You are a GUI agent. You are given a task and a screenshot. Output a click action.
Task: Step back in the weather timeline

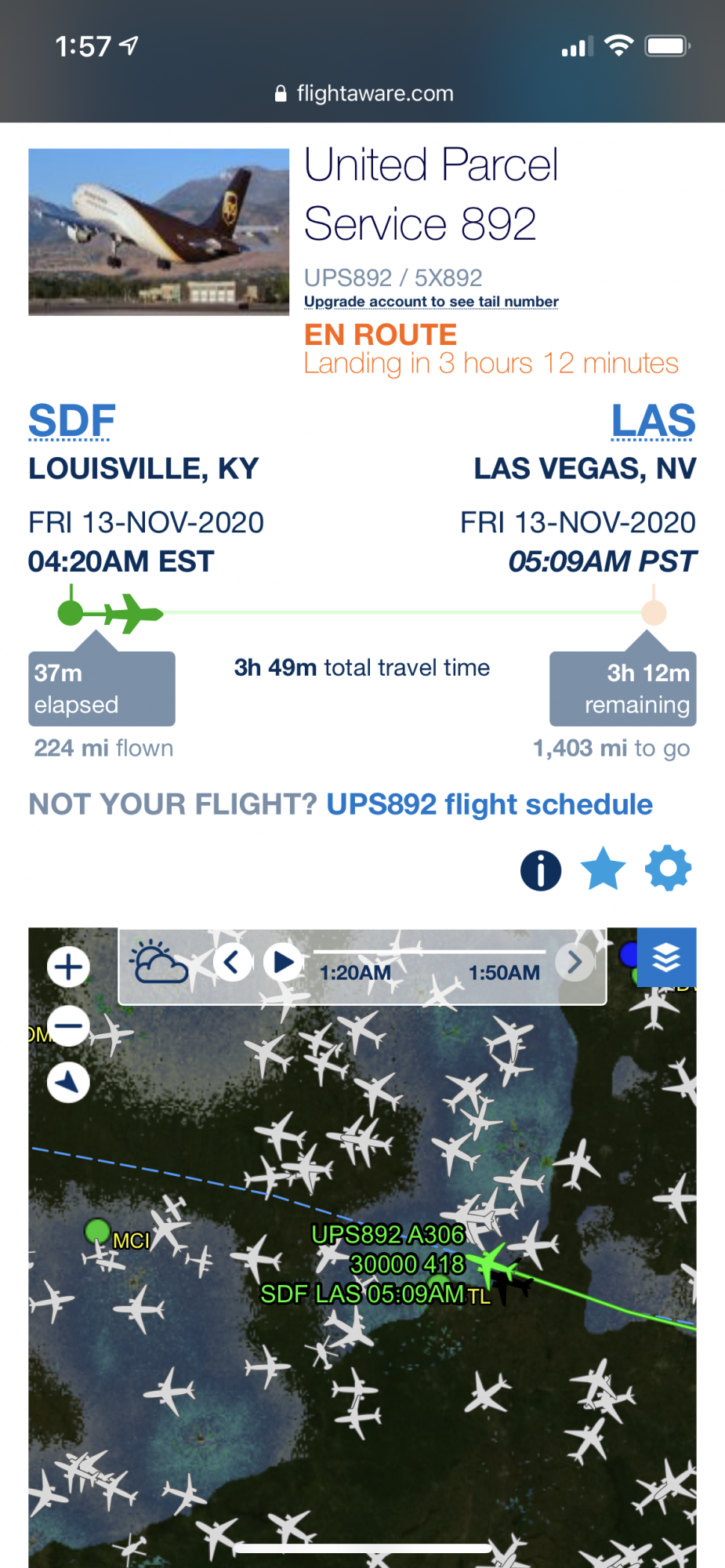pyautogui.click(x=232, y=961)
